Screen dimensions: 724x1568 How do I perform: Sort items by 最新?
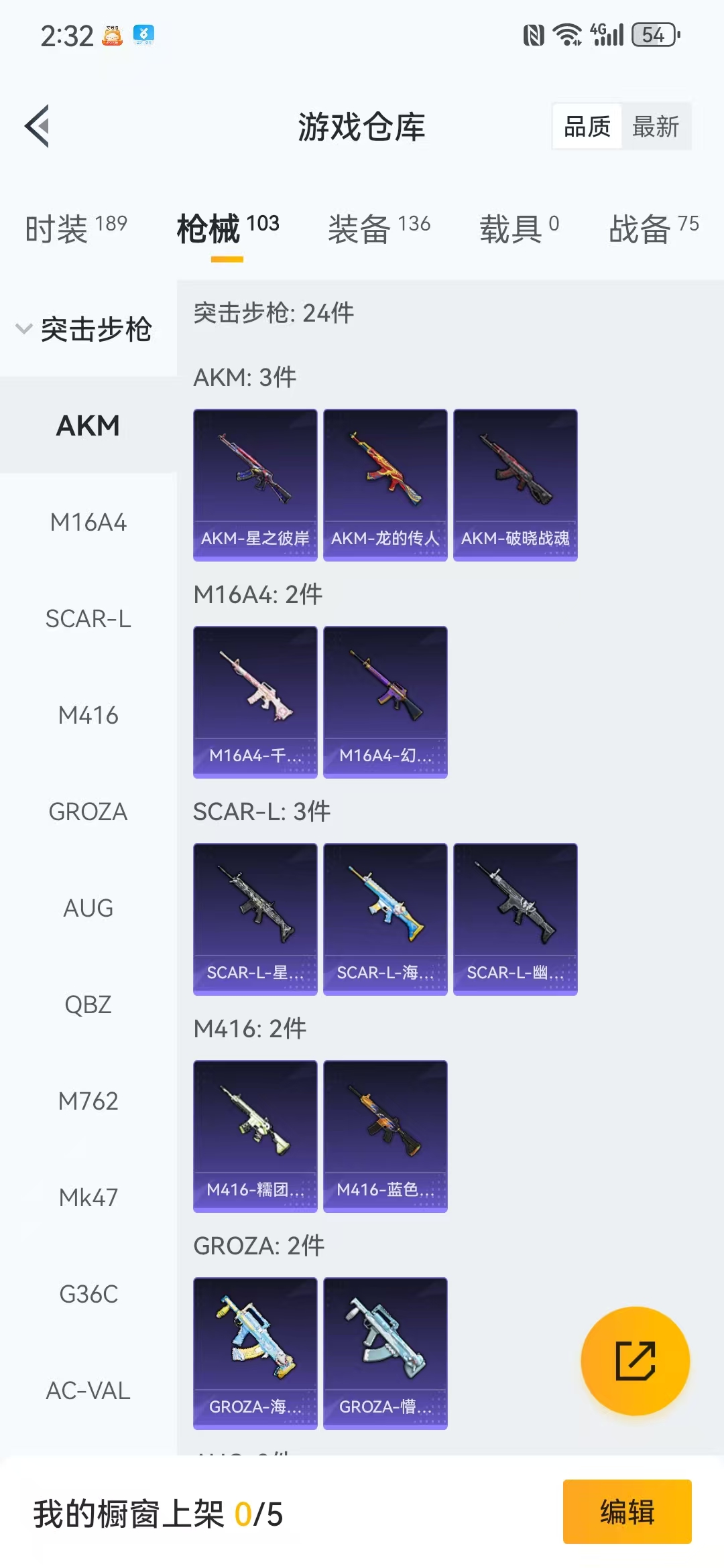(x=656, y=126)
